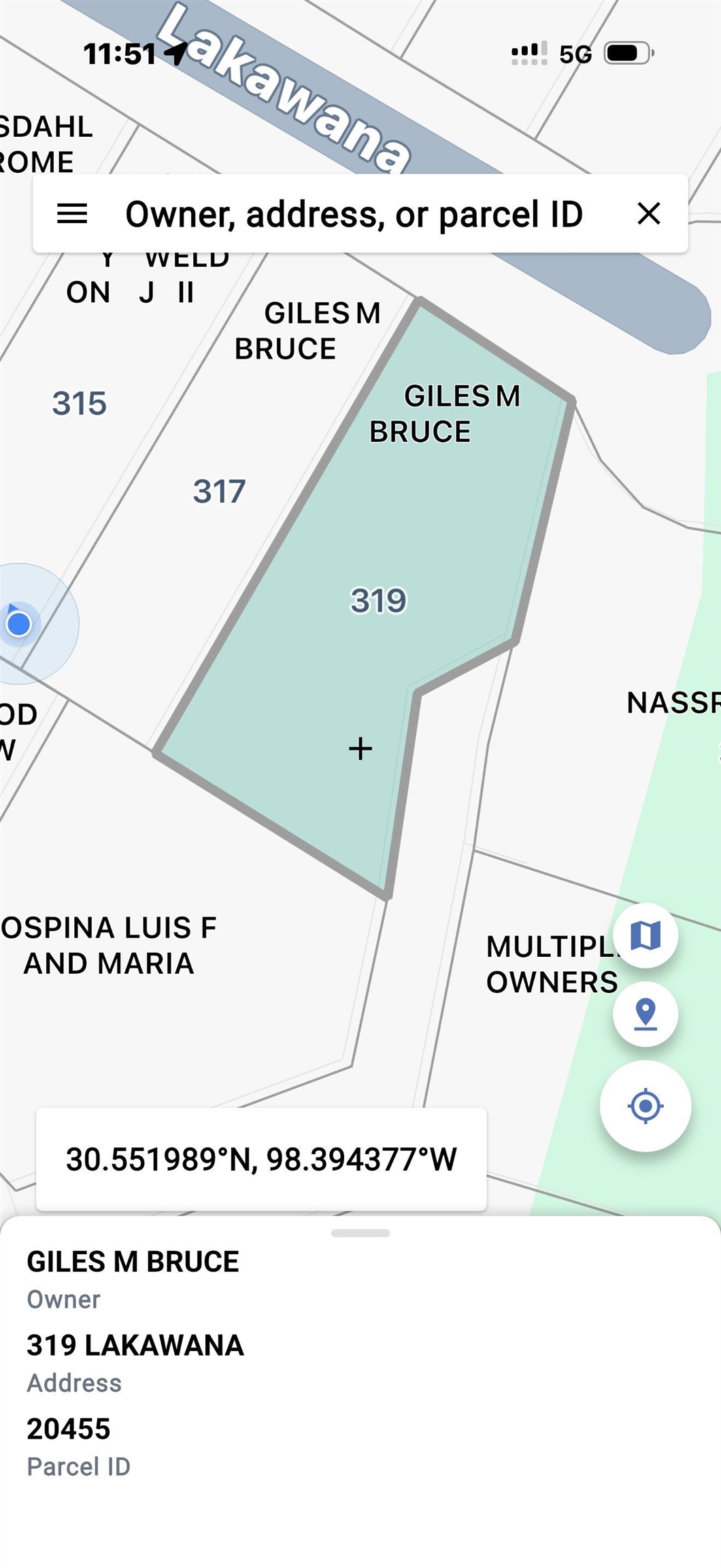
Task: Tap the owner, address, or parcel ID field
Action: coord(354,214)
